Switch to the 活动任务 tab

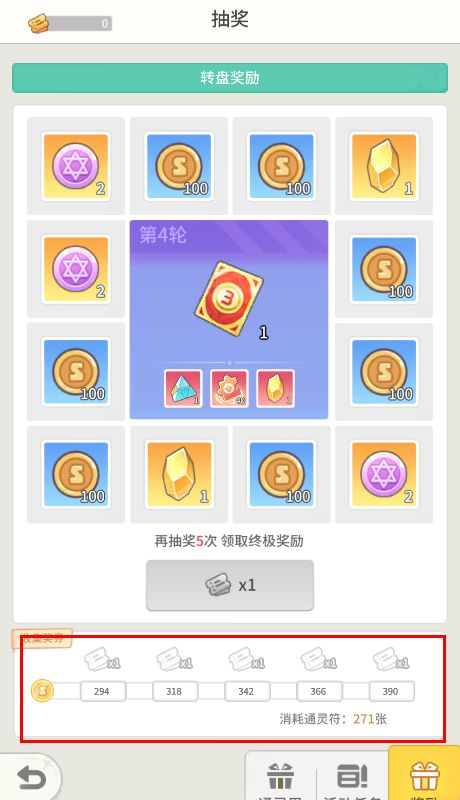pos(352,777)
